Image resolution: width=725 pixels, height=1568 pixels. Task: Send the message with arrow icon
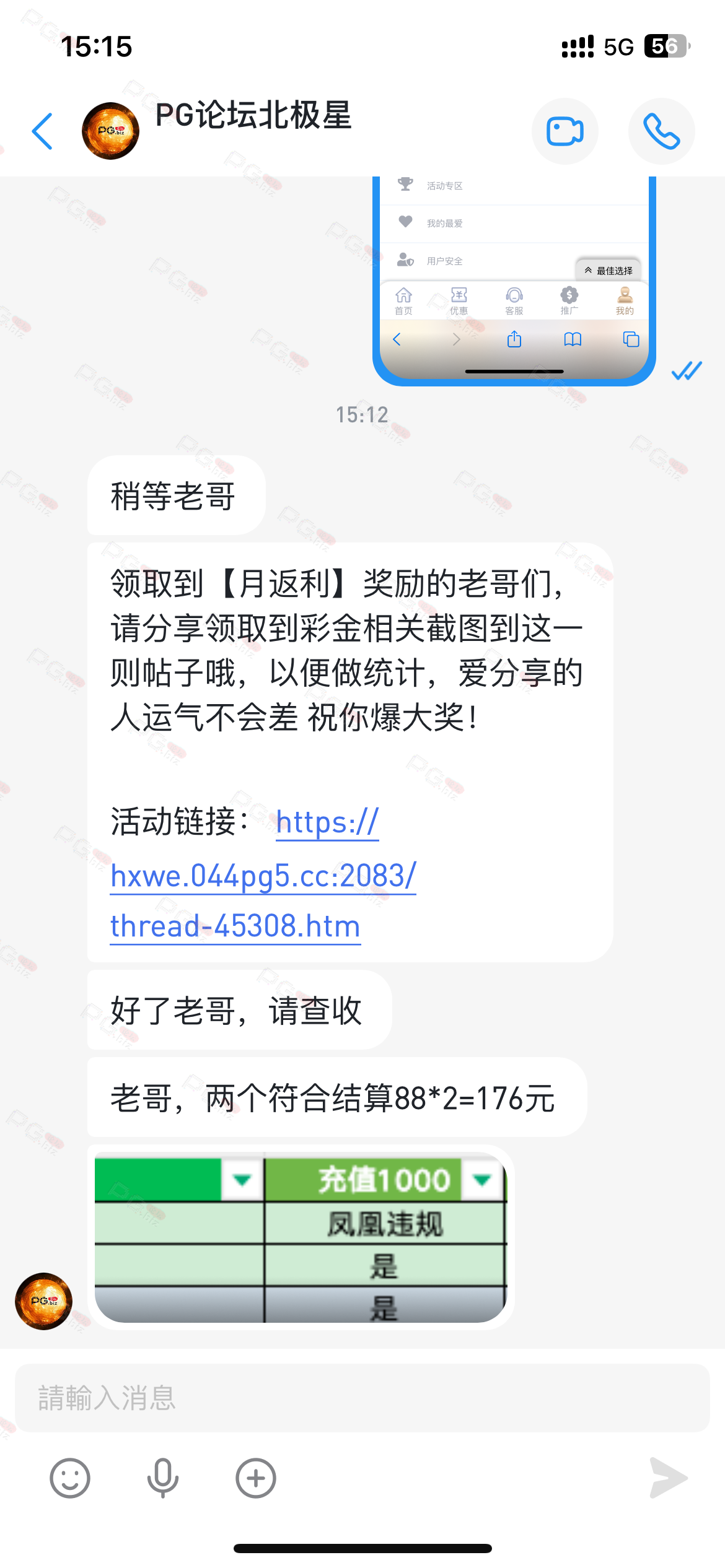coord(668,1478)
